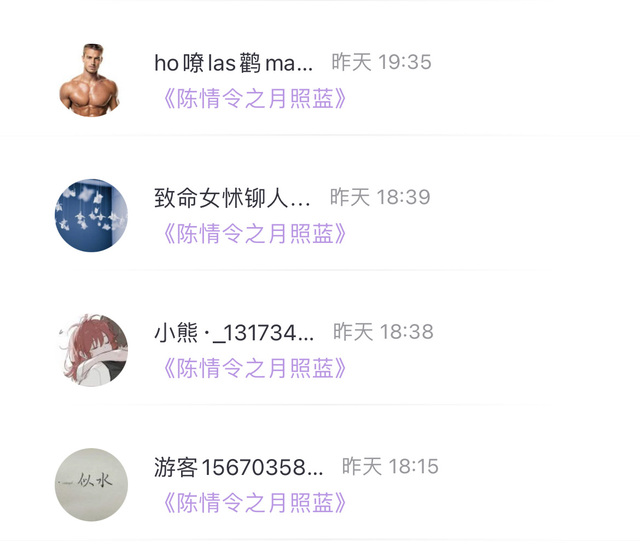Open the row for user 致命女怵铆人...
This screenshot has width=640, height=545.
(x=232, y=198)
